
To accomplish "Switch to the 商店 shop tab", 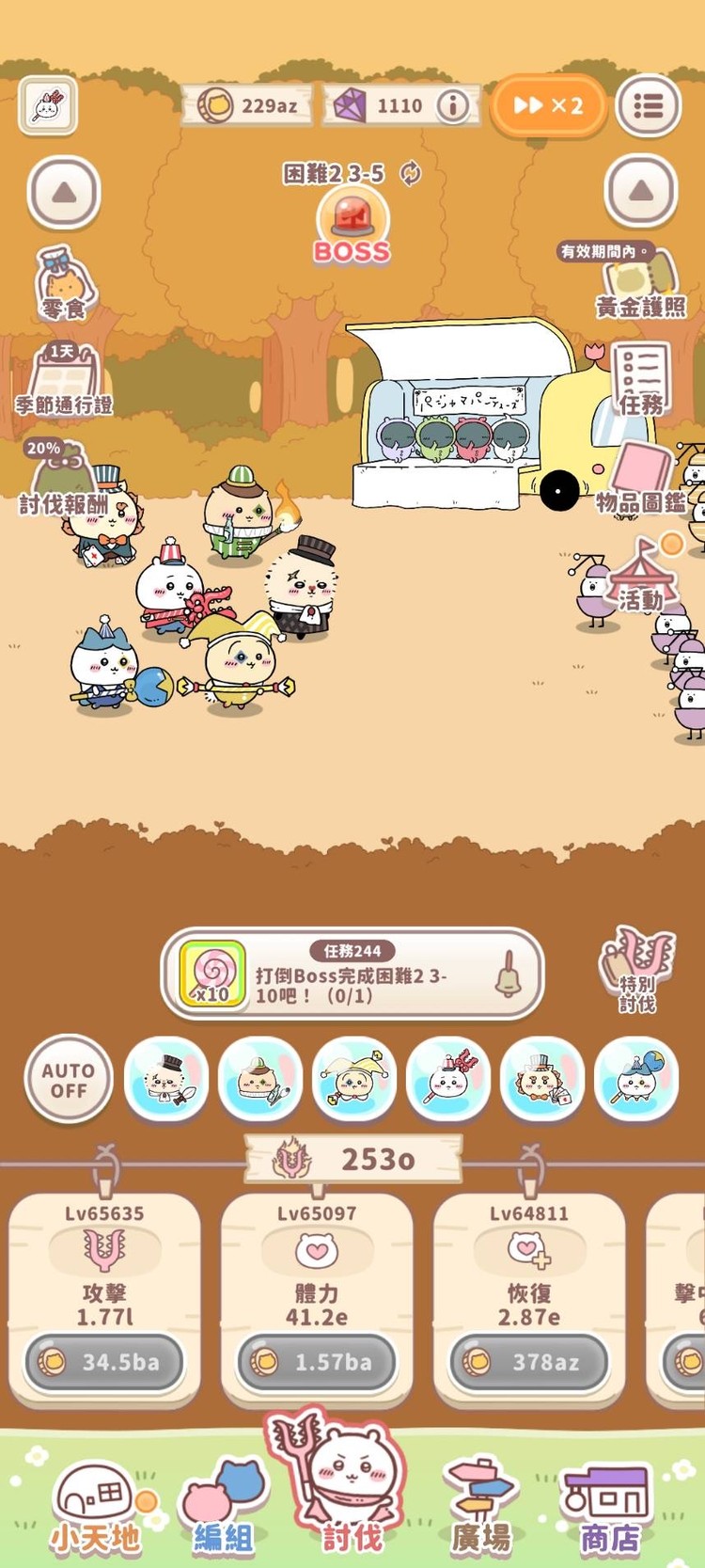I will [609, 1505].
